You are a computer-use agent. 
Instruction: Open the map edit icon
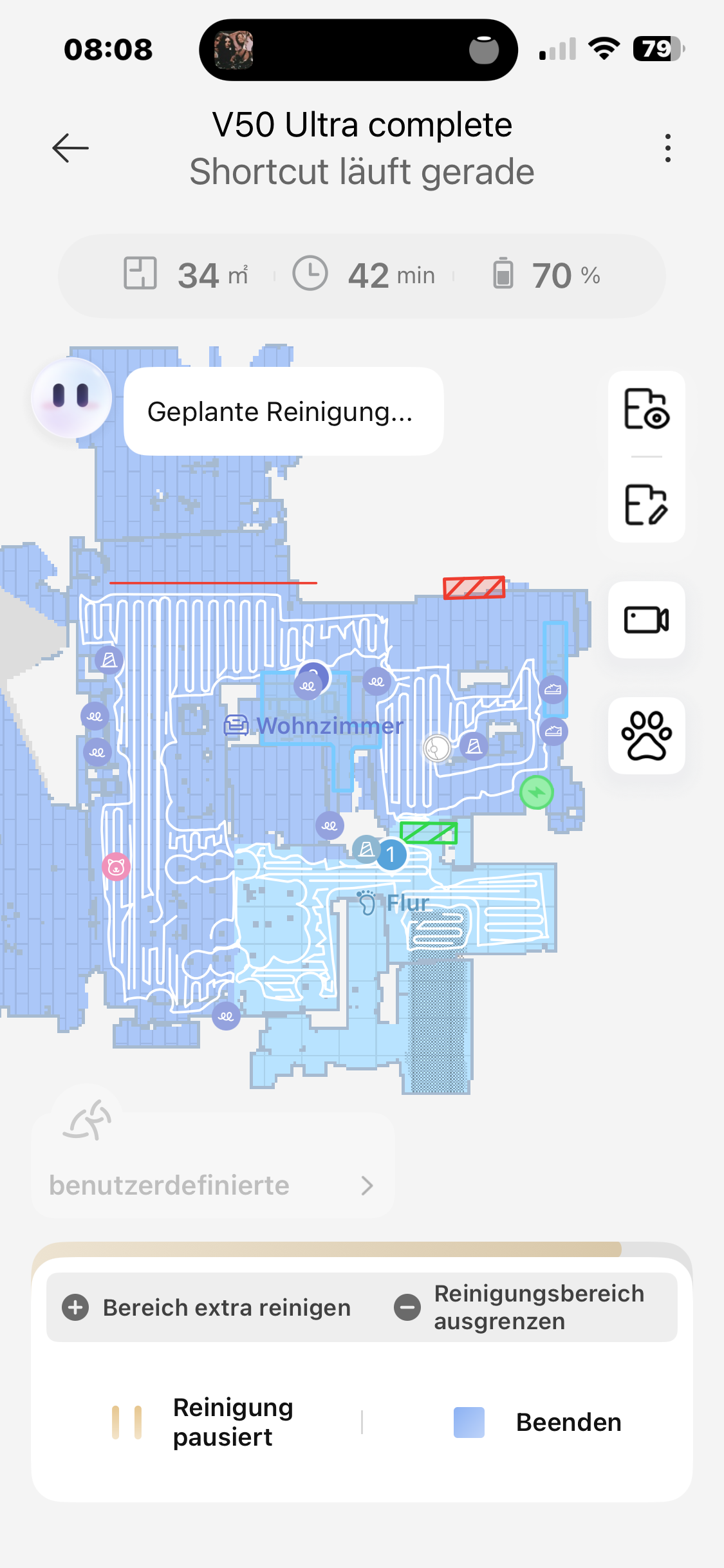[x=646, y=505]
